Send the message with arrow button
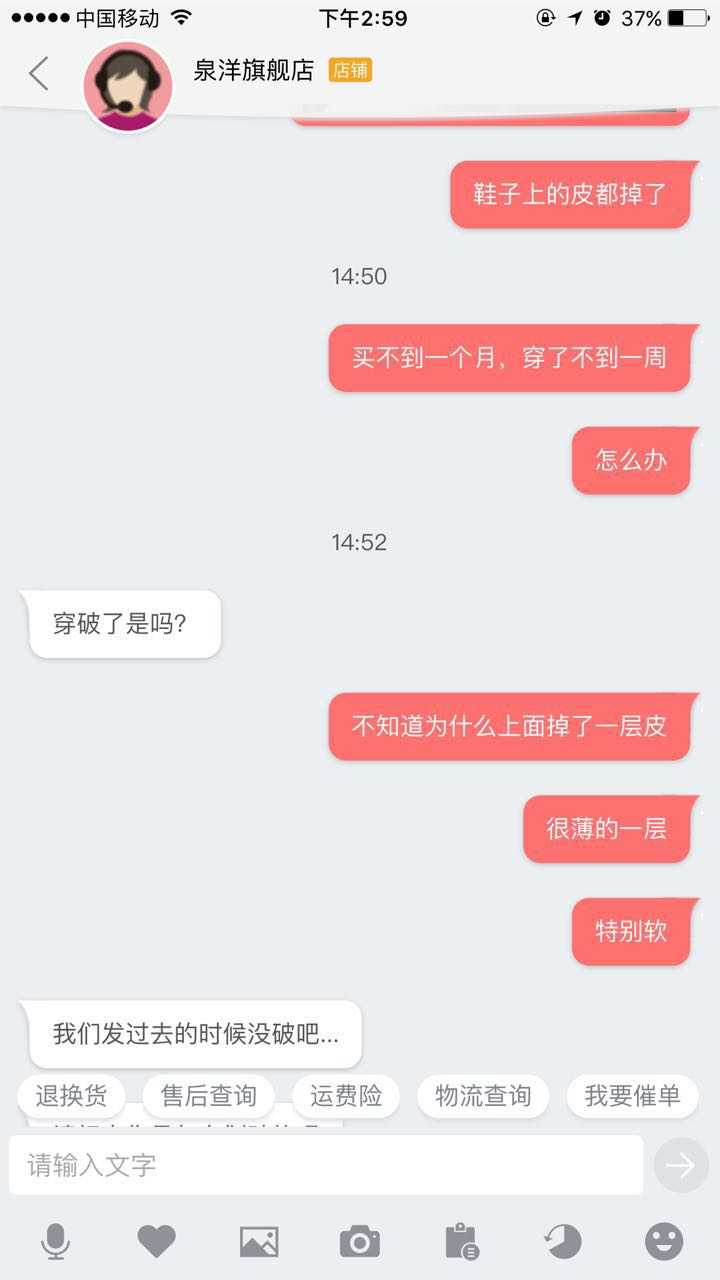 pos(681,1165)
